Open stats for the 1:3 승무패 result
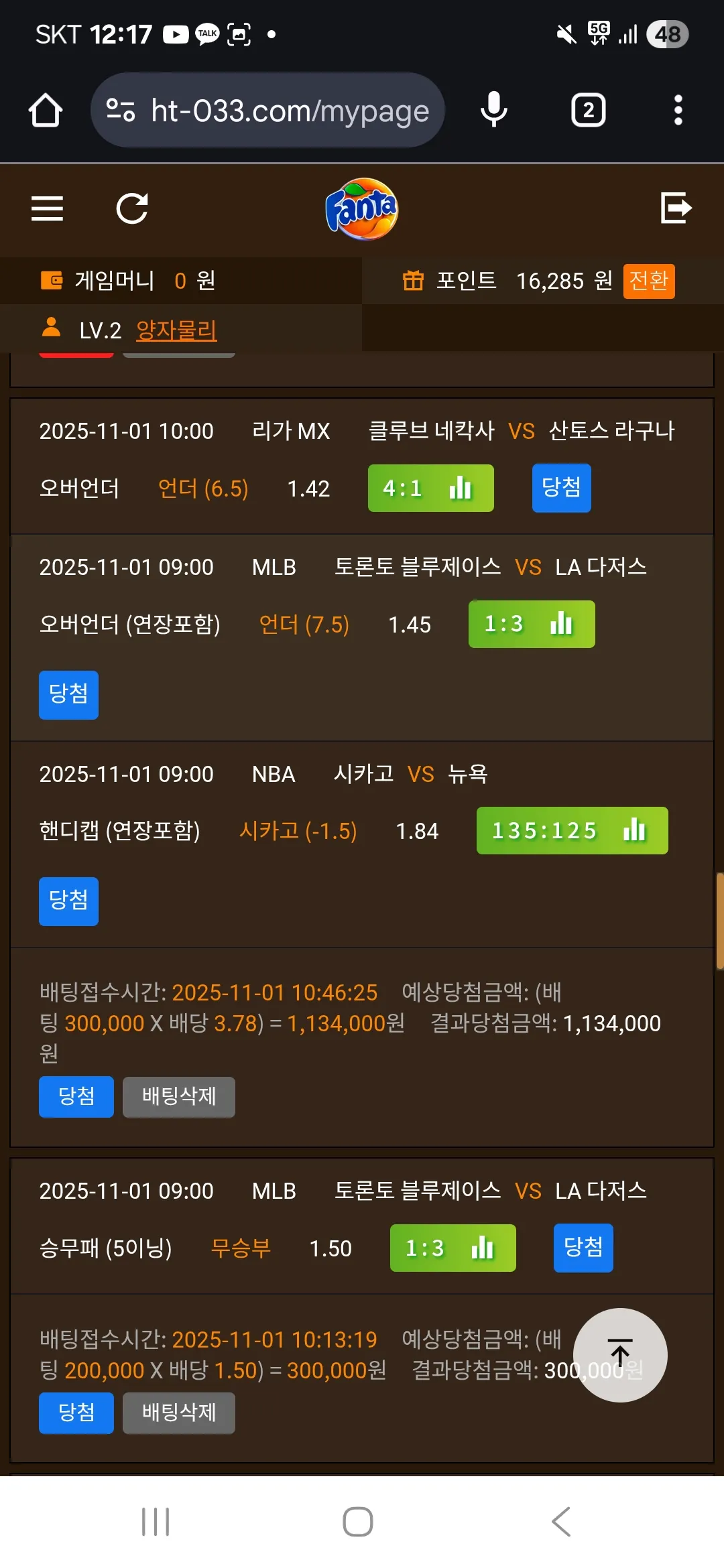The image size is (724, 1568). point(482,1248)
